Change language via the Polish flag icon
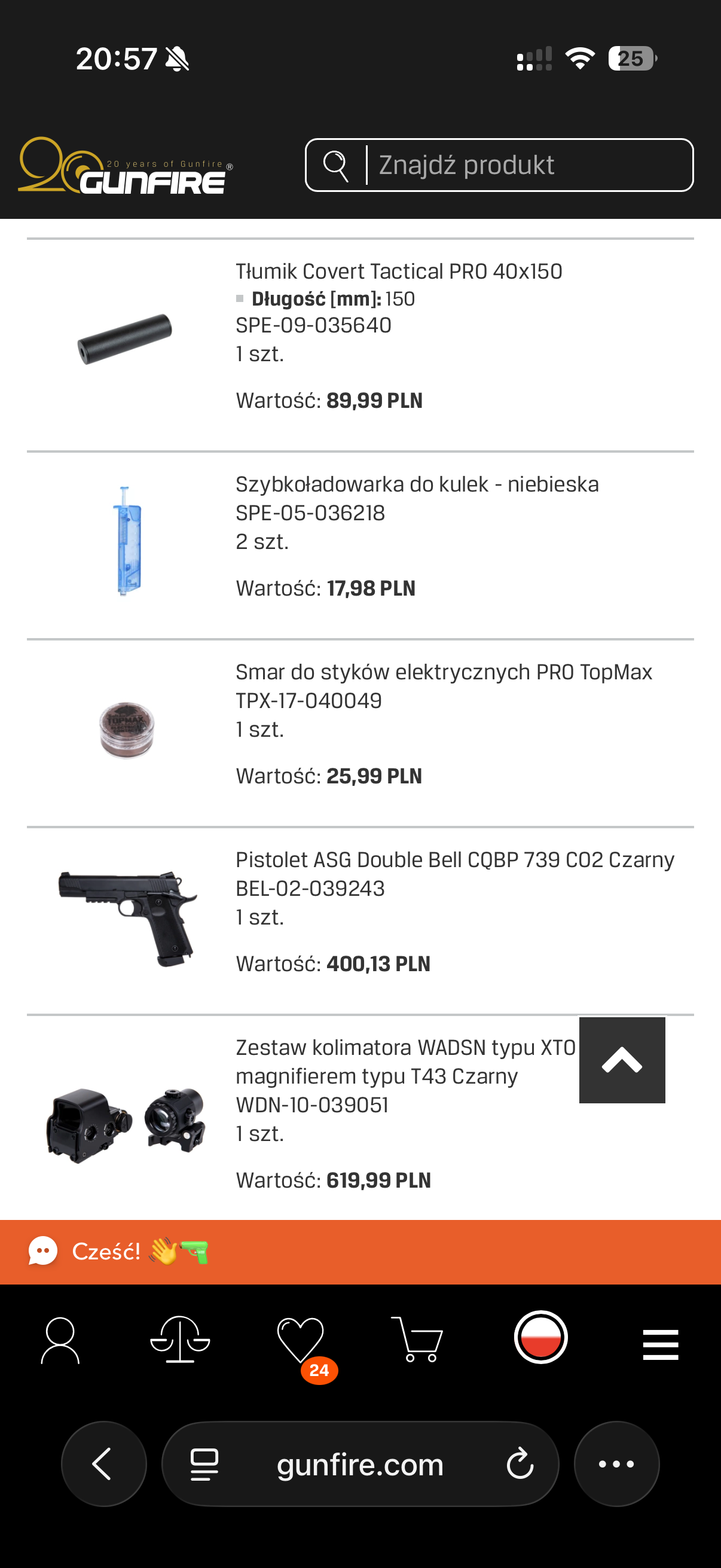The image size is (721, 1568). pos(540,1337)
